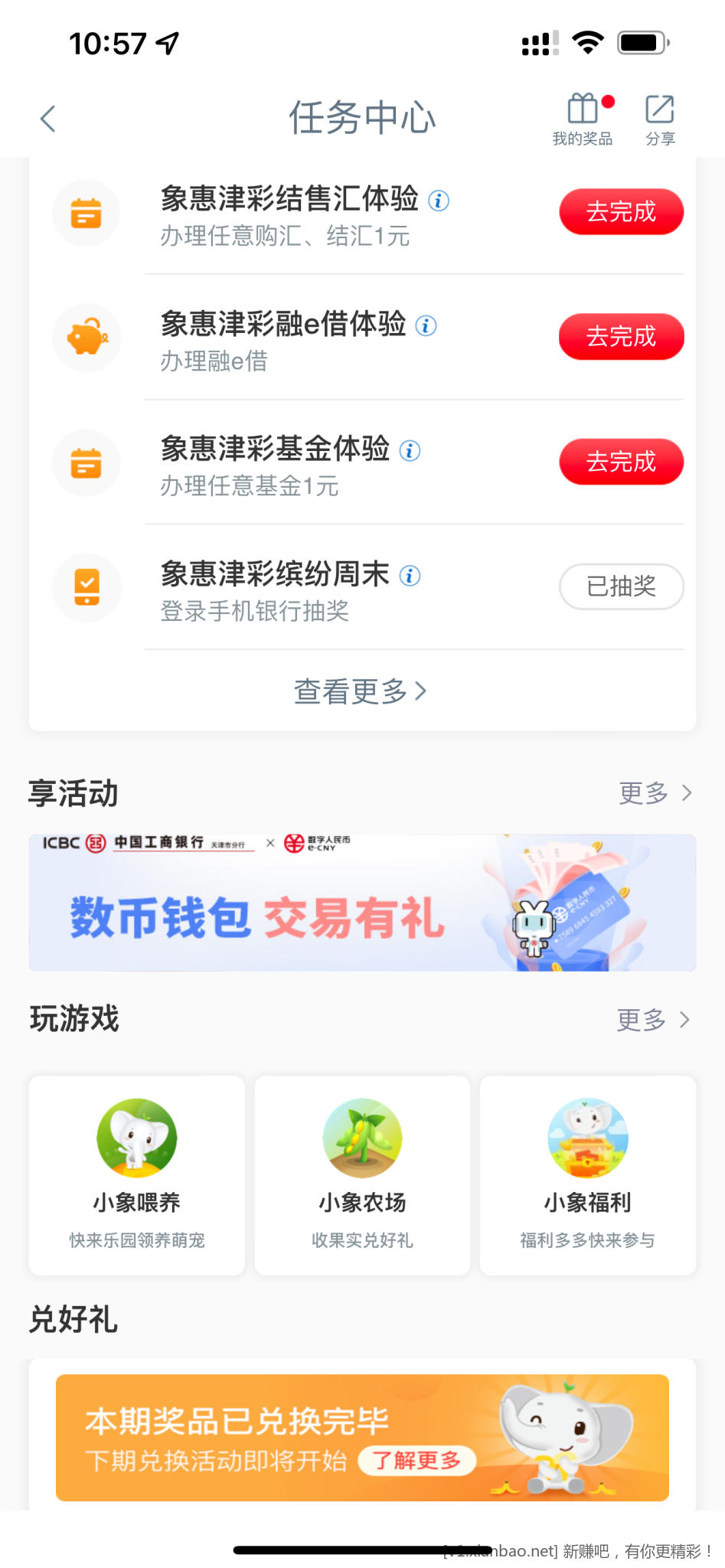This screenshot has width=725, height=1568.
Task: Tap 已抽奖 for 象惠津彩缤纷周末
Action: click(x=621, y=586)
